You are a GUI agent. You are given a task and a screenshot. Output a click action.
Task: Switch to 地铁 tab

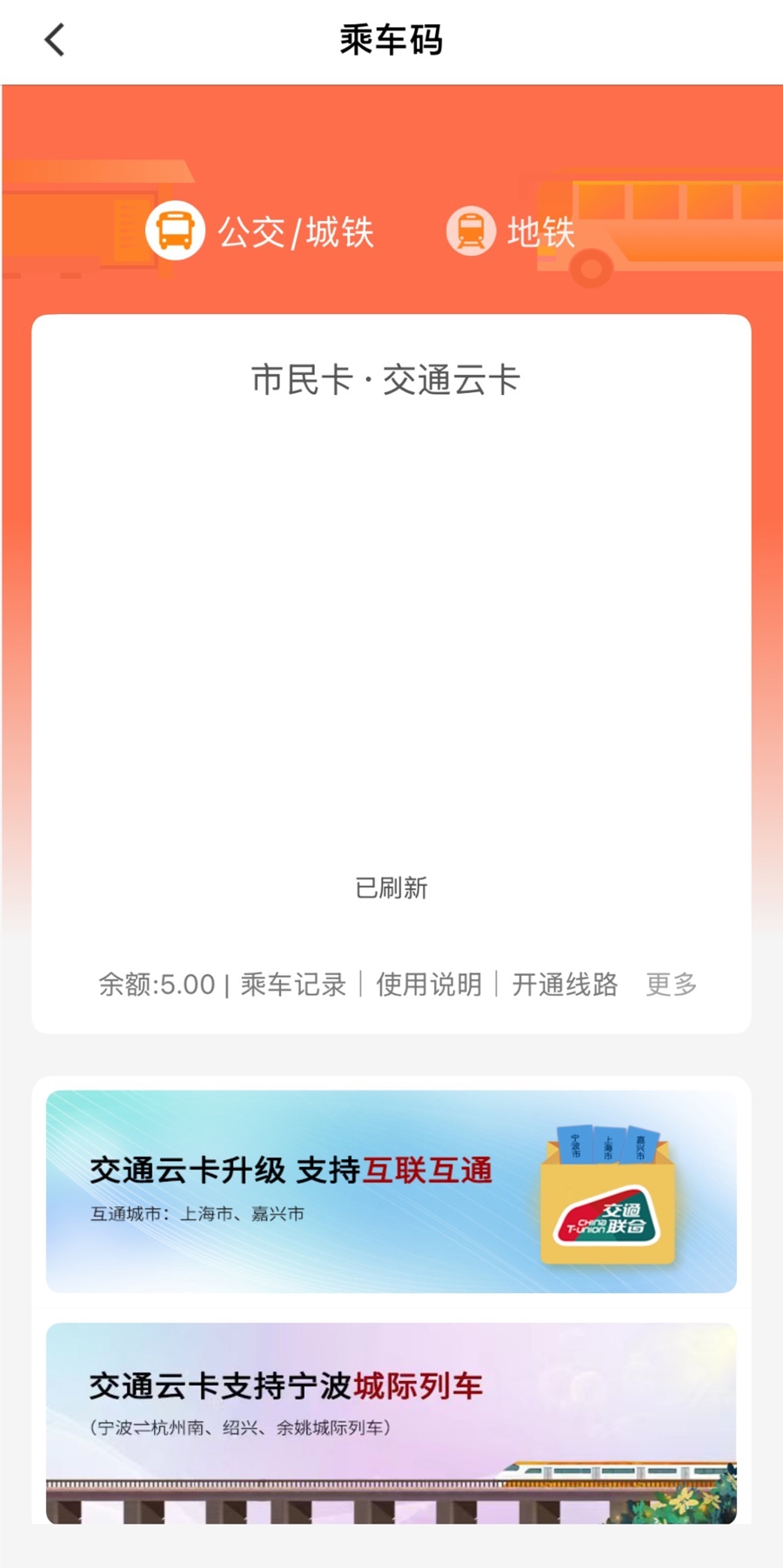coord(512,231)
